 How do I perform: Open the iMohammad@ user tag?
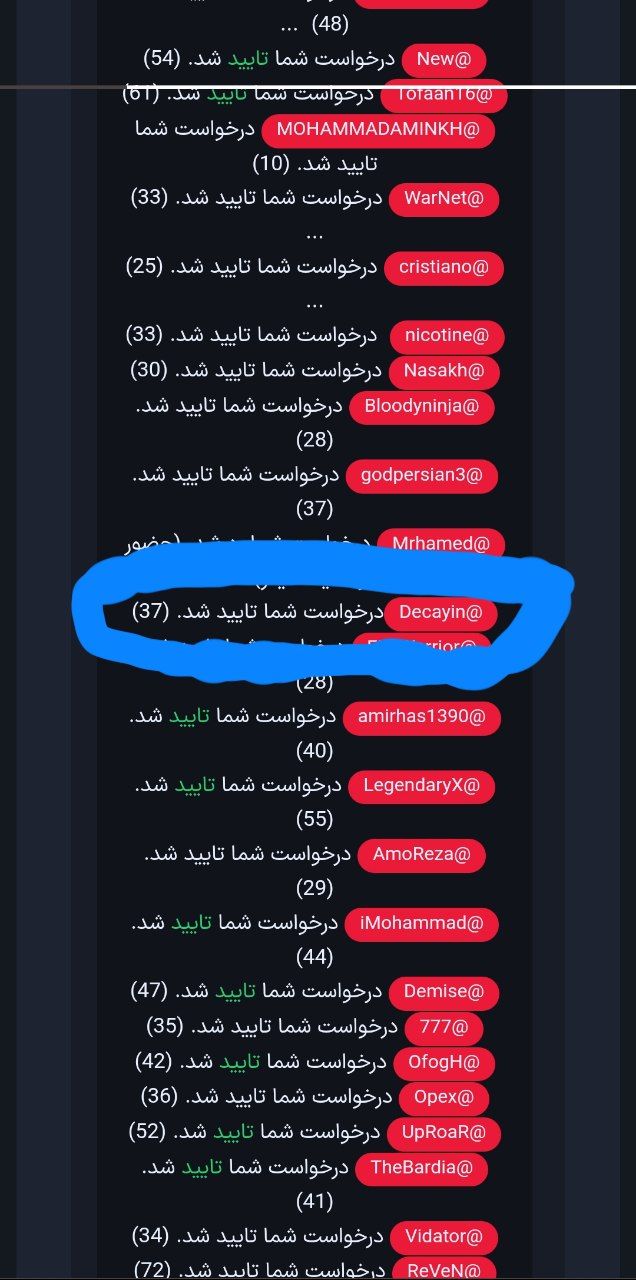click(420, 923)
